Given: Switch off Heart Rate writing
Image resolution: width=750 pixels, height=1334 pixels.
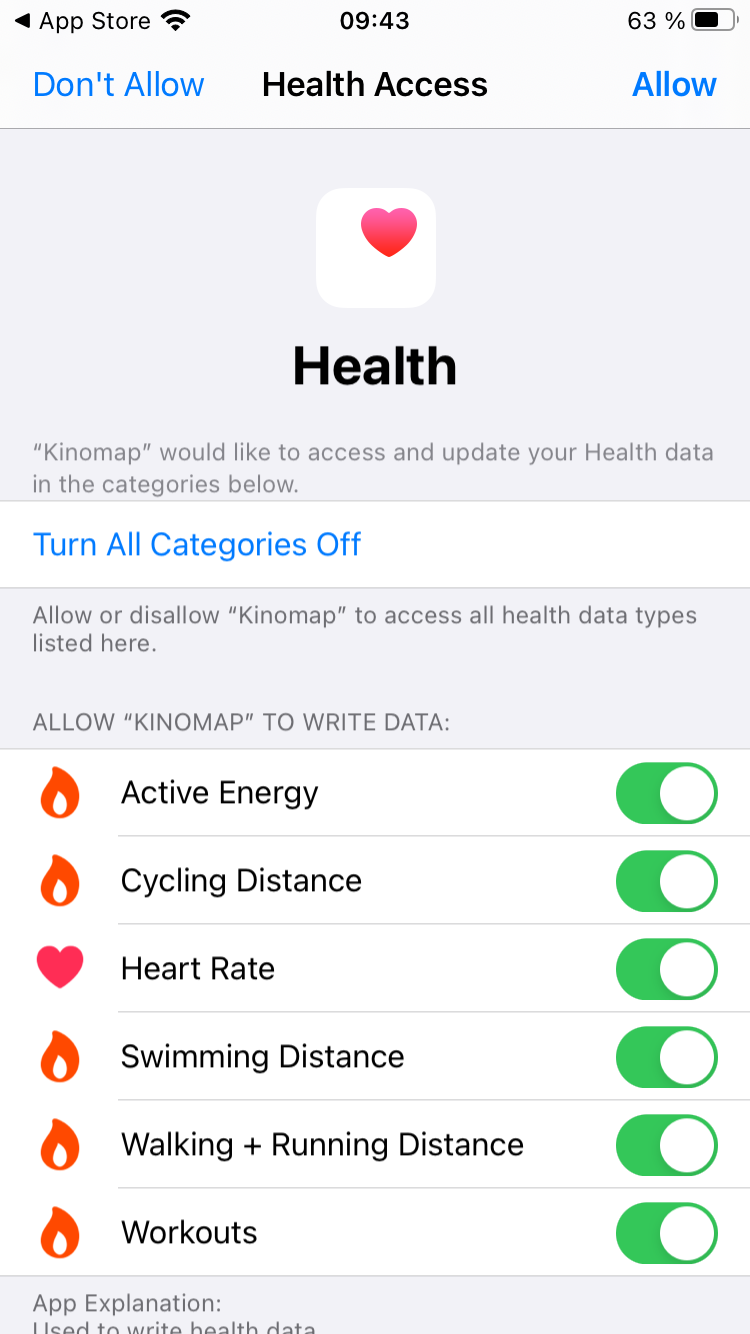Looking at the screenshot, I should (x=666, y=969).
